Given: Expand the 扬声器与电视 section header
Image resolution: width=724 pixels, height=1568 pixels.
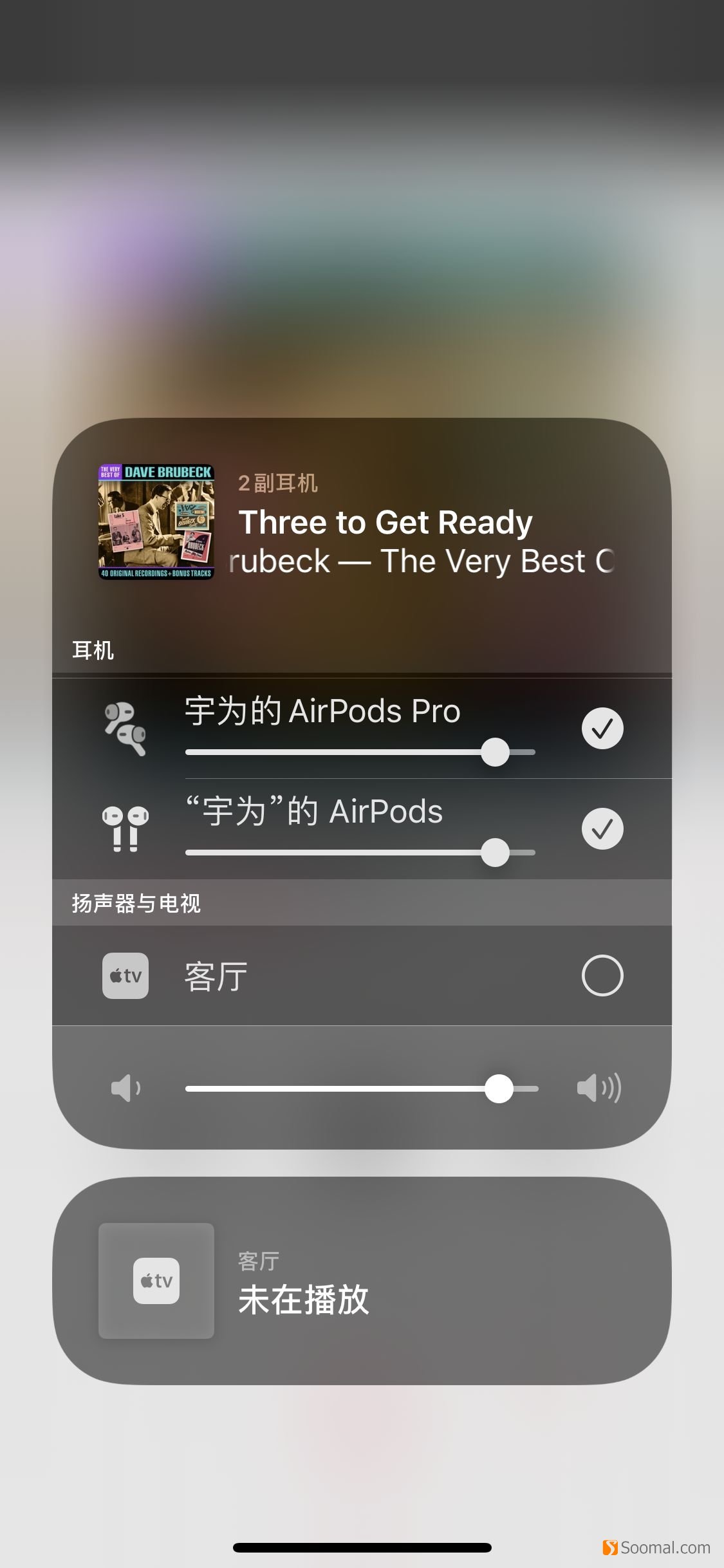Looking at the screenshot, I should (x=135, y=904).
